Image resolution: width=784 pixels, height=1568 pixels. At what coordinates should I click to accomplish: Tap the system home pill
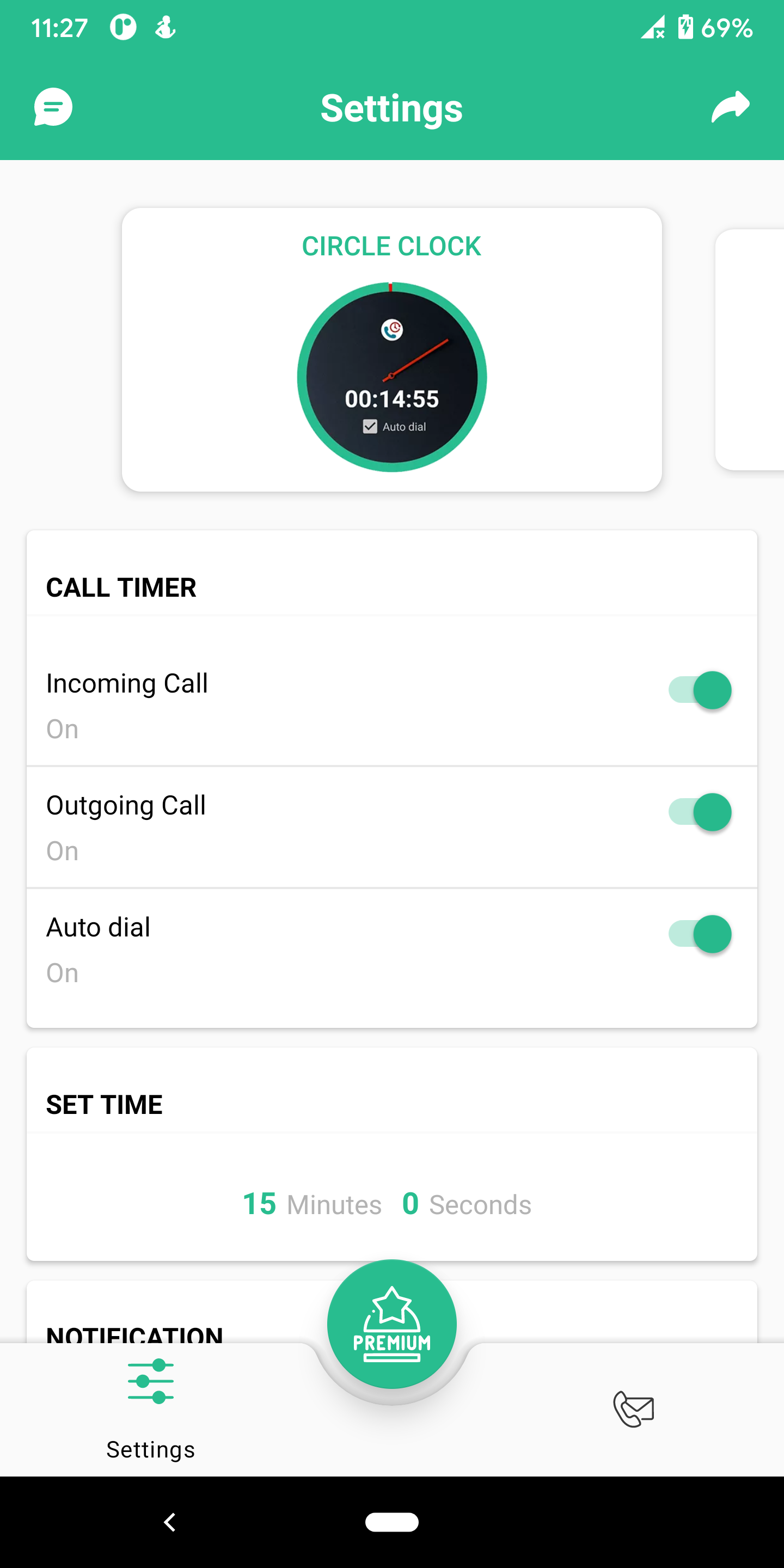click(391, 1522)
